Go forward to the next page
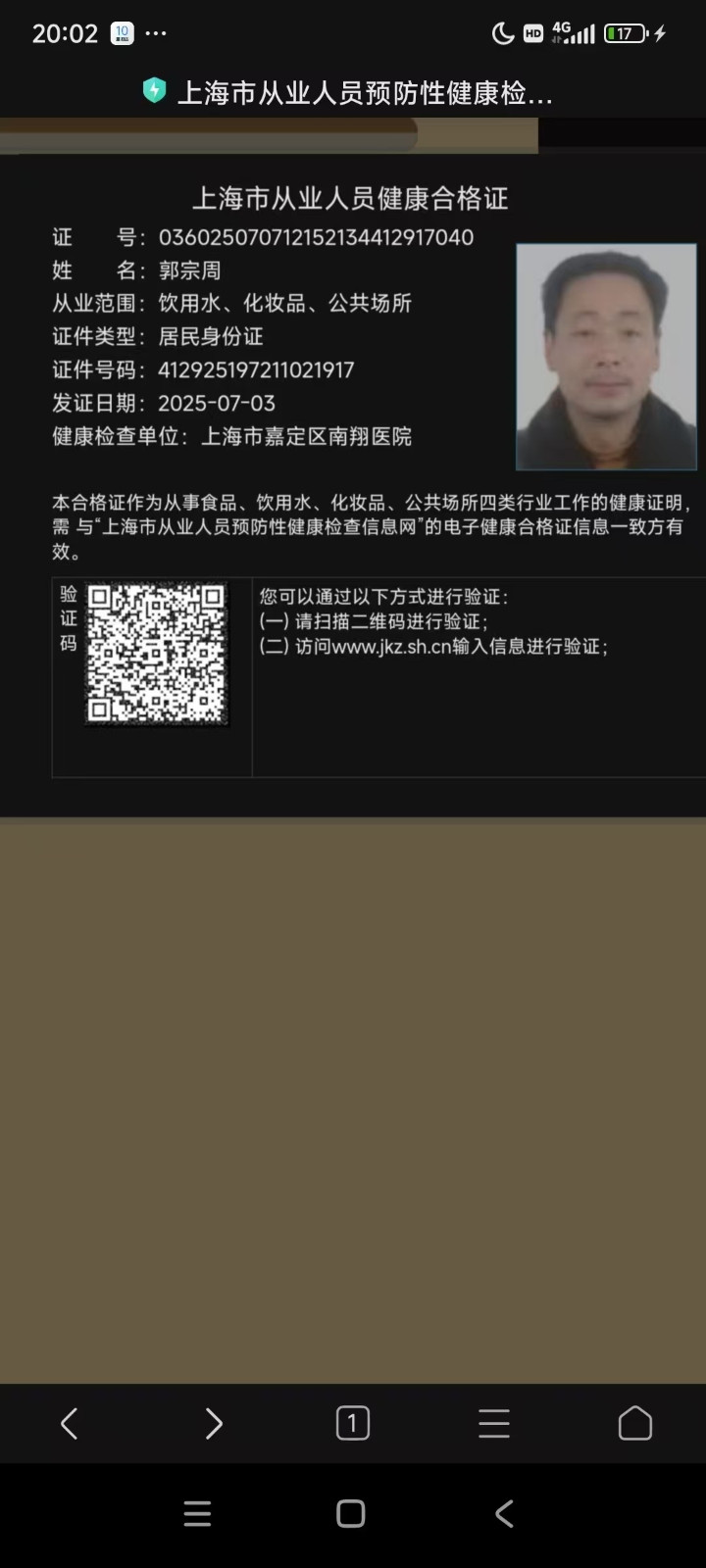The width and height of the screenshot is (706, 1568). pos(213,1423)
